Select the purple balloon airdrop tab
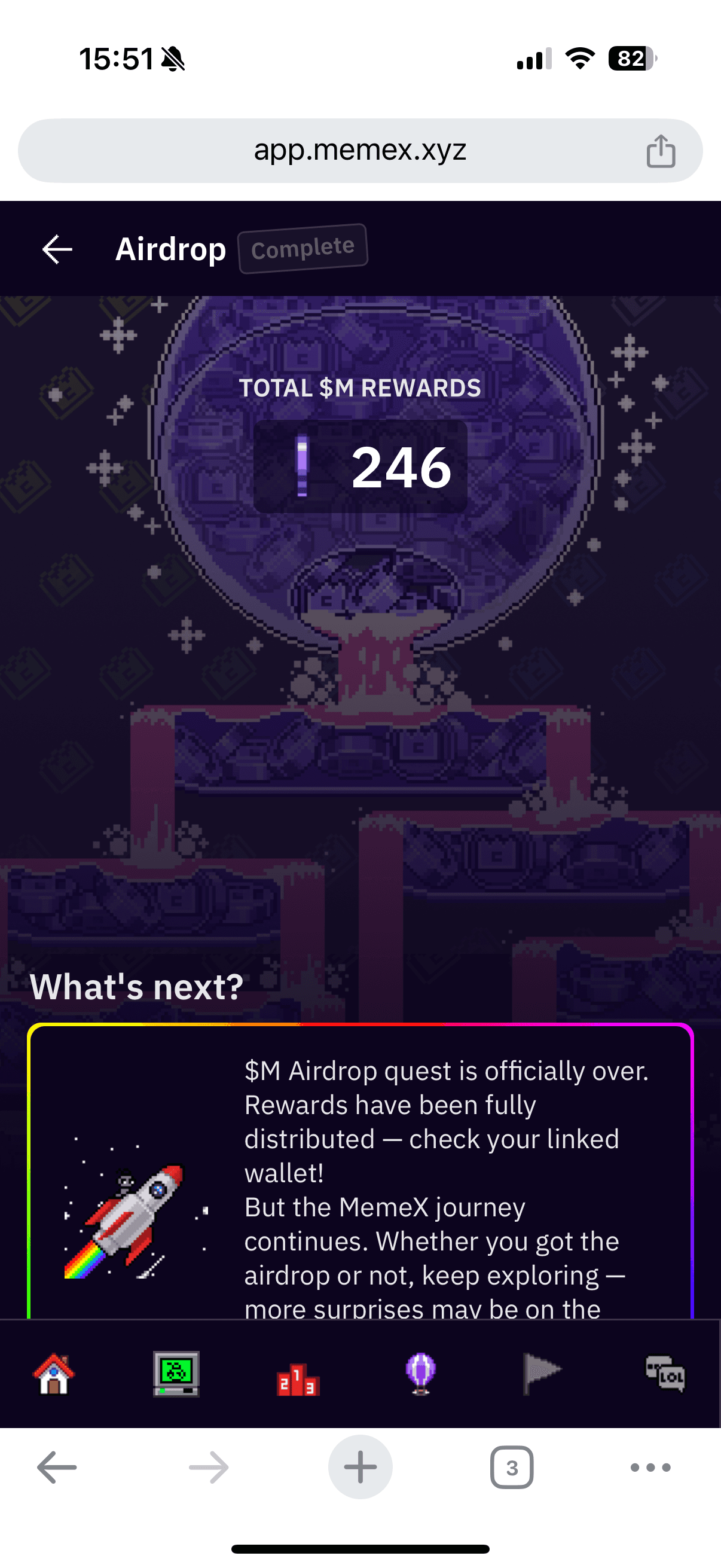The width and height of the screenshot is (721, 1568). tap(420, 1374)
